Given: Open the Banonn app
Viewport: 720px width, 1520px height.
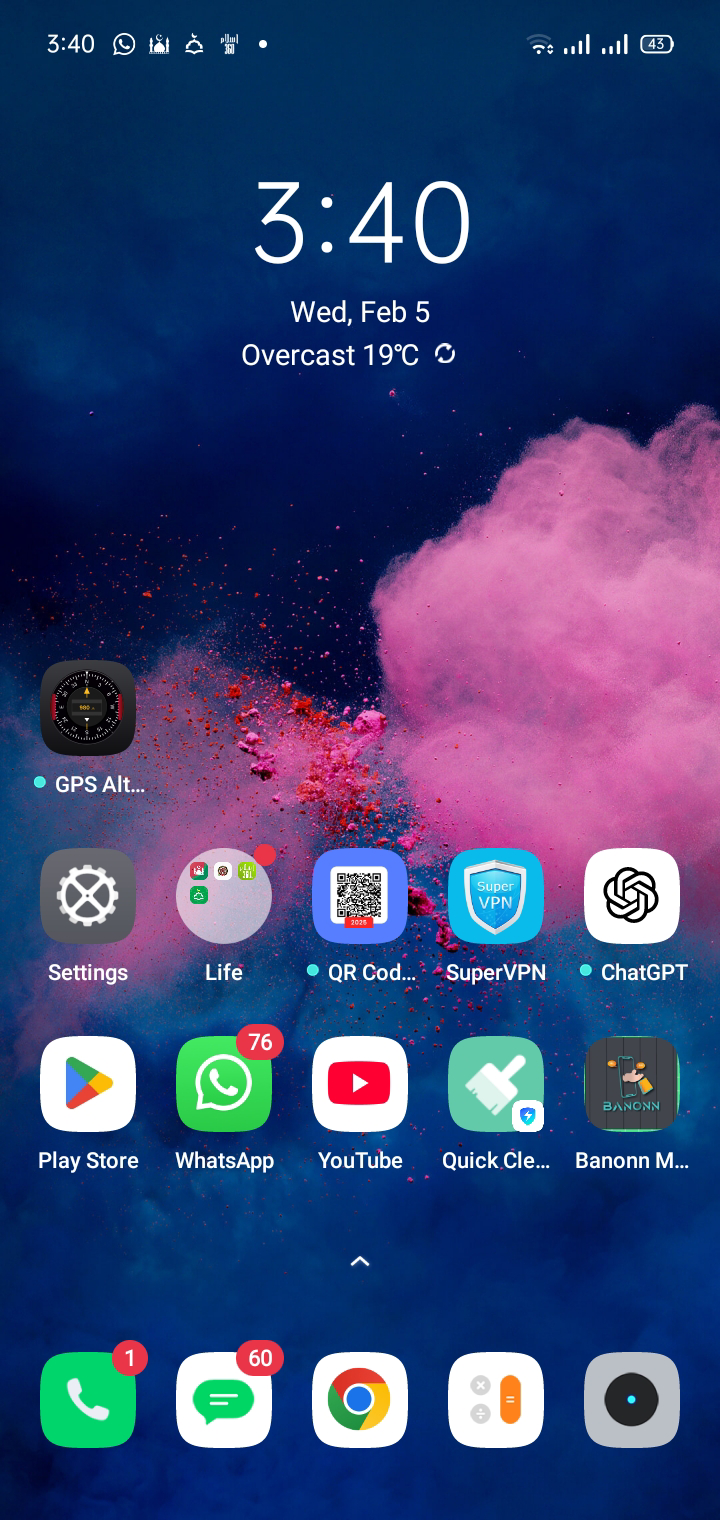Looking at the screenshot, I should [x=632, y=1084].
